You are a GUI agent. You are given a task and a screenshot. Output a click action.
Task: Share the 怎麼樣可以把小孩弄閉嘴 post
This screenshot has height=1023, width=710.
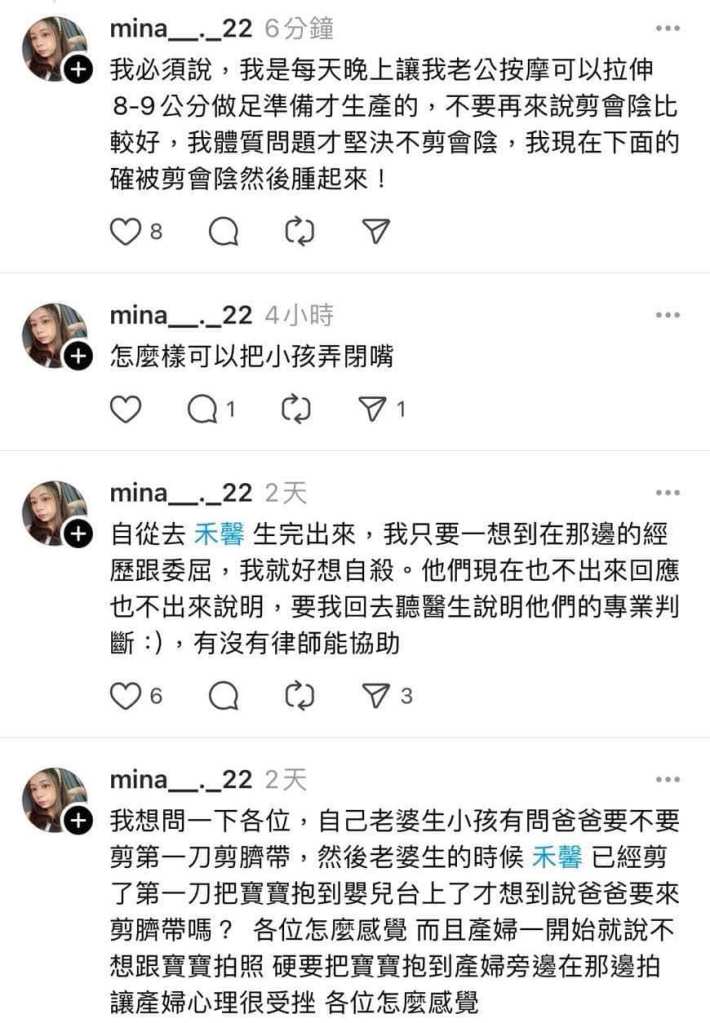pyautogui.click(x=372, y=409)
